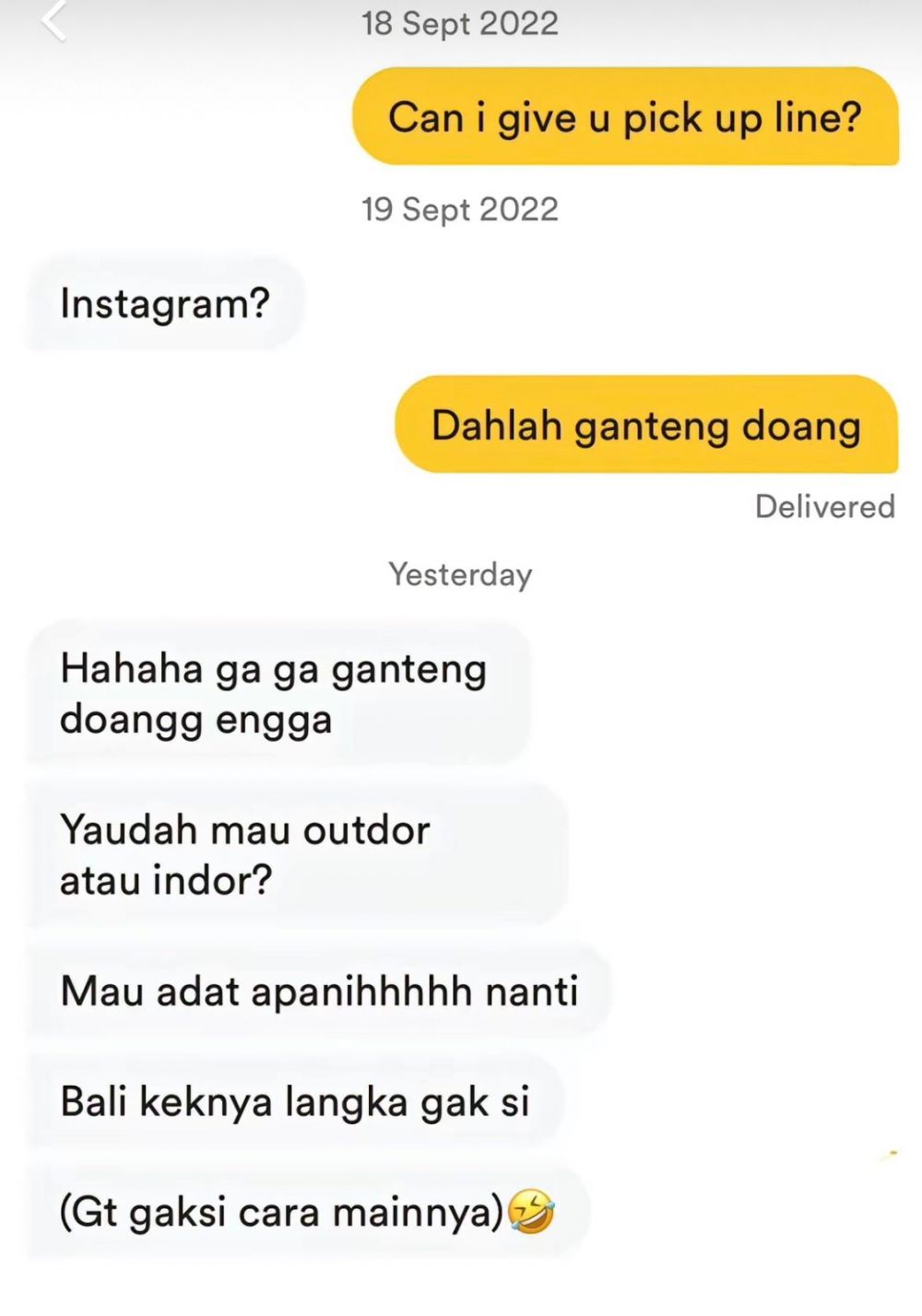The width and height of the screenshot is (922, 1316).
Task: Click the 'Mau adat apanihhhhh nanti' bubble
Action: click(318, 991)
